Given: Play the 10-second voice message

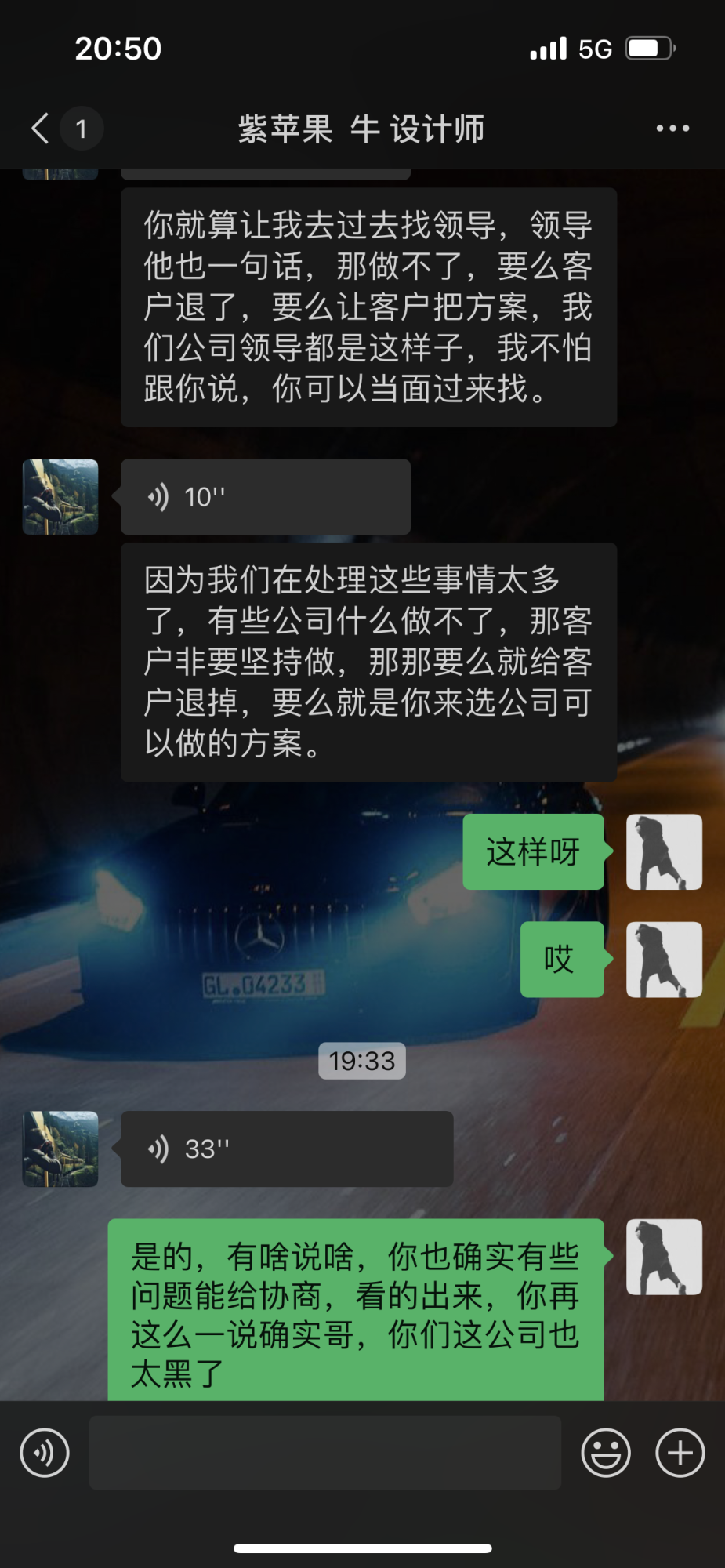Looking at the screenshot, I should [265, 497].
